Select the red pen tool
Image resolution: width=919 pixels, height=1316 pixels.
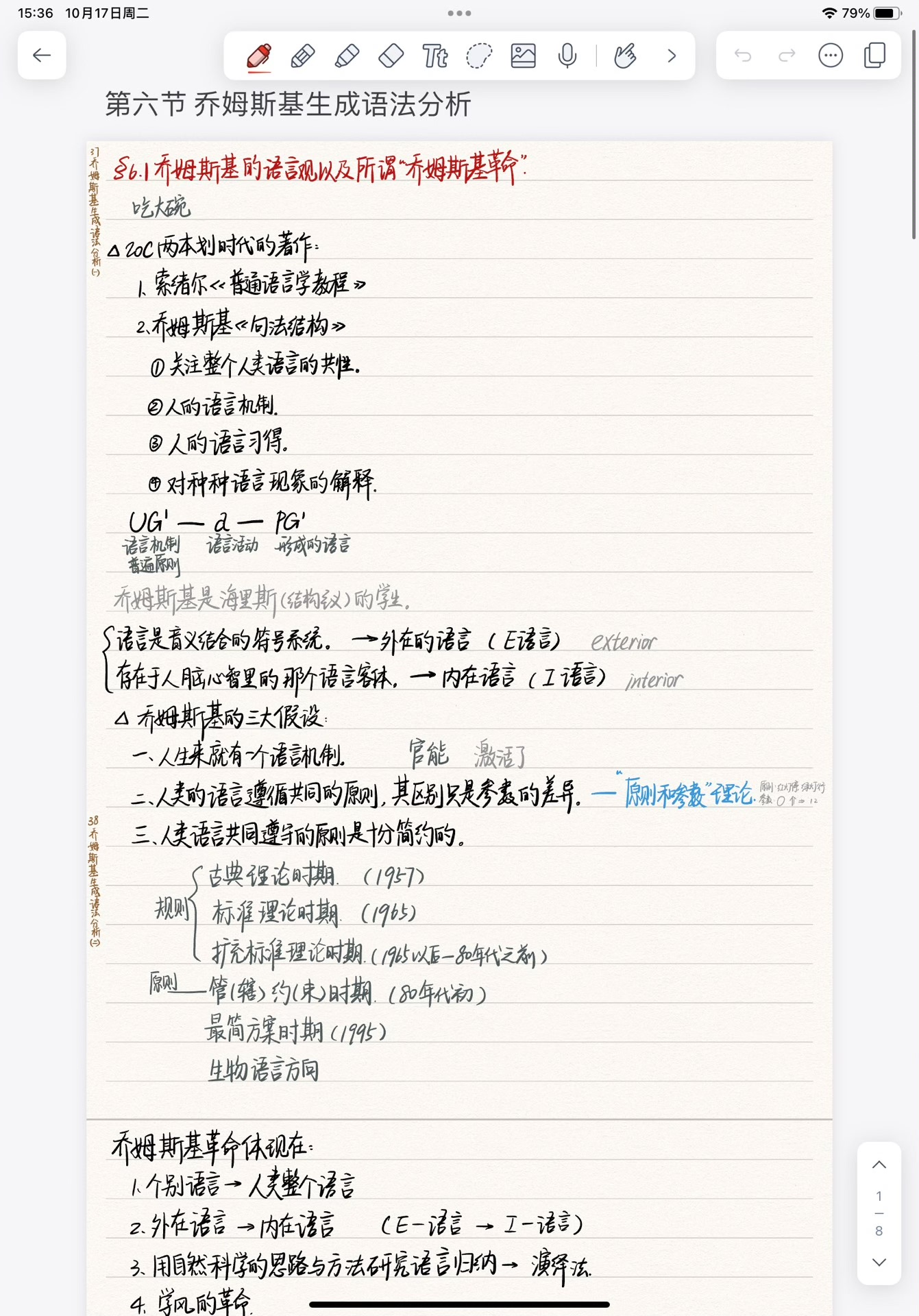(x=259, y=56)
